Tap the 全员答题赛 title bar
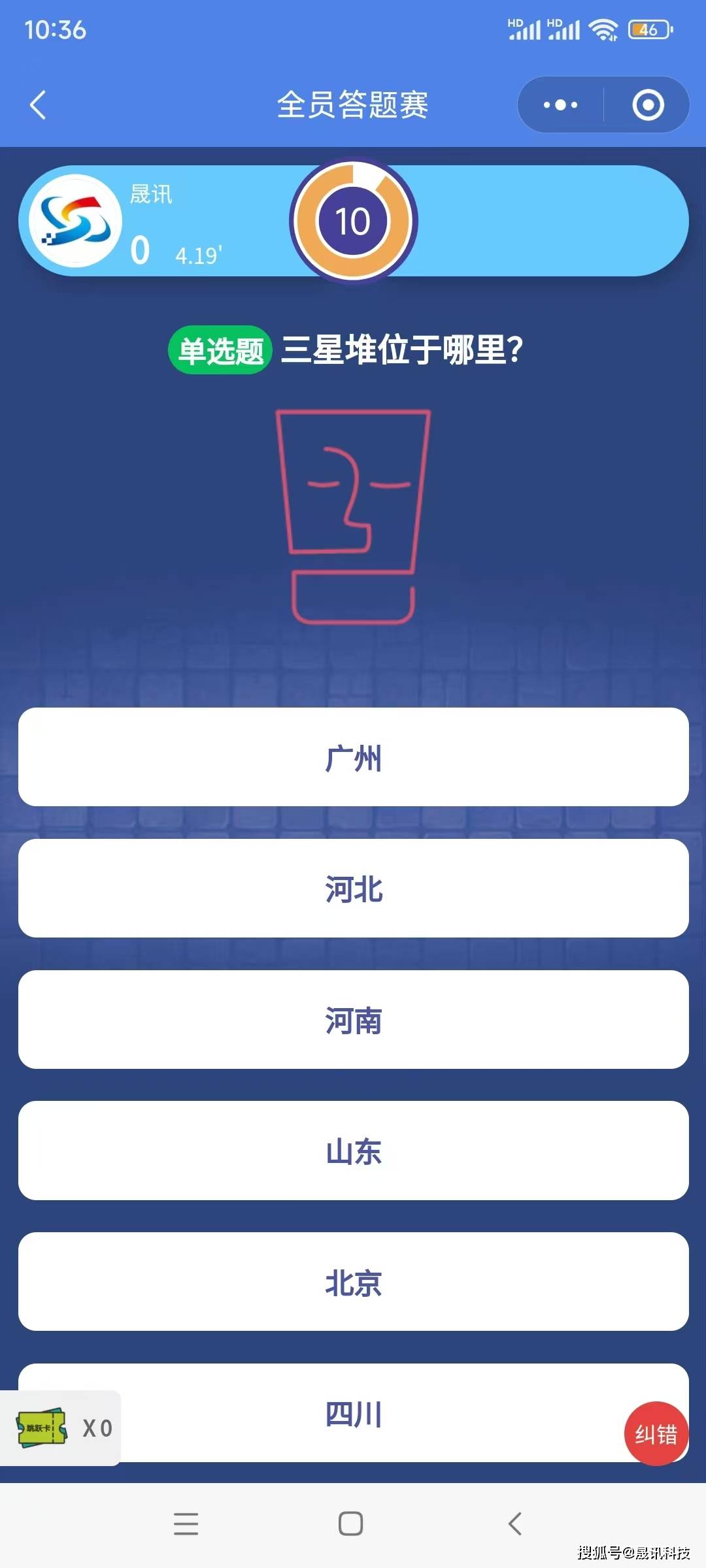 pyautogui.click(x=353, y=105)
